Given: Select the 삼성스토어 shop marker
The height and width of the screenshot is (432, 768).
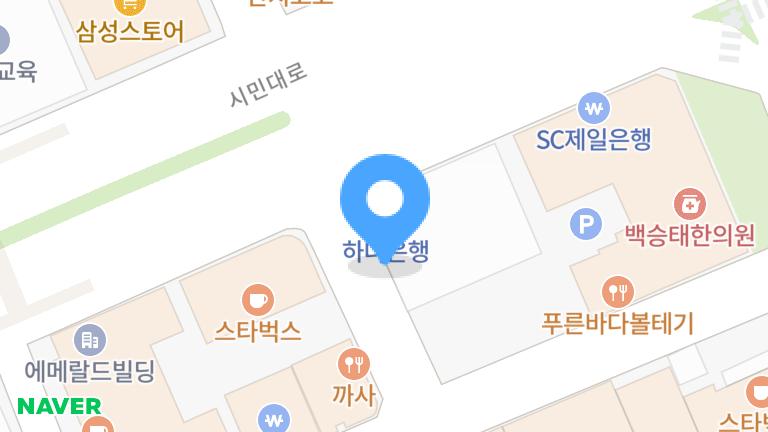Looking at the screenshot, I should tap(121, 6).
